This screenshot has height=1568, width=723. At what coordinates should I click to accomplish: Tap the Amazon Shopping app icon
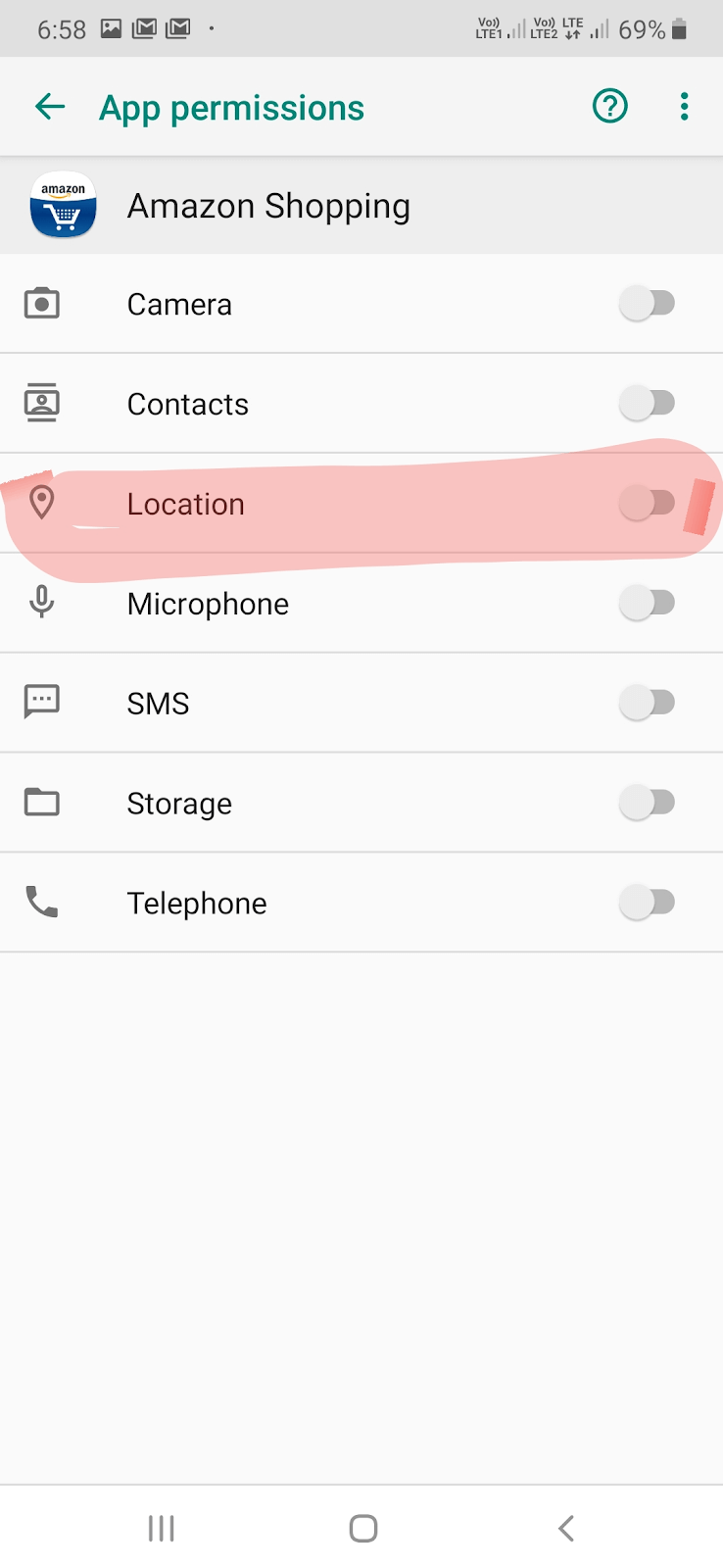coord(63,206)
